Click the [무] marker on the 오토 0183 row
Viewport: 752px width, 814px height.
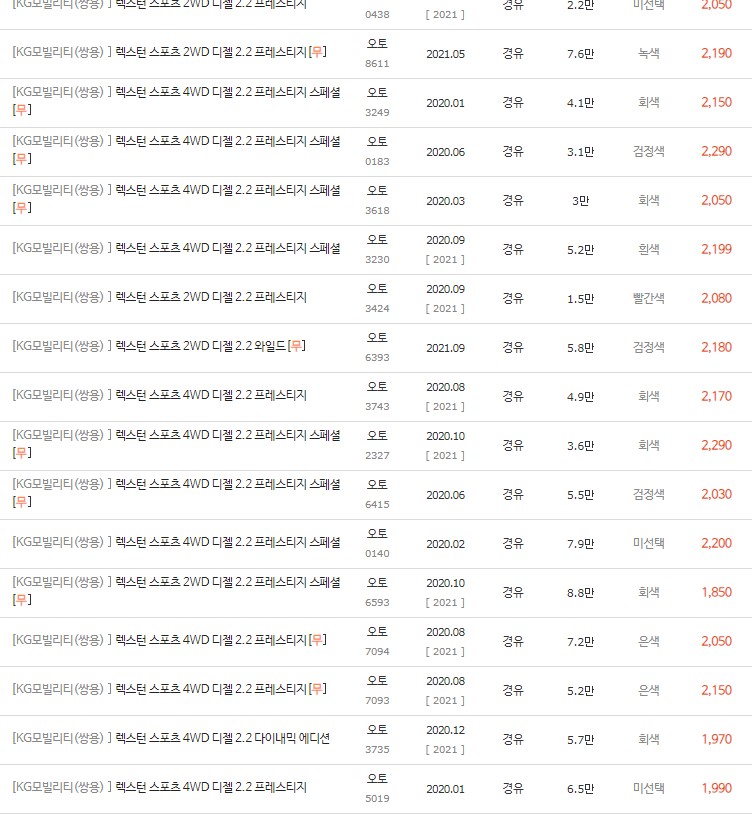coord(22,158)
